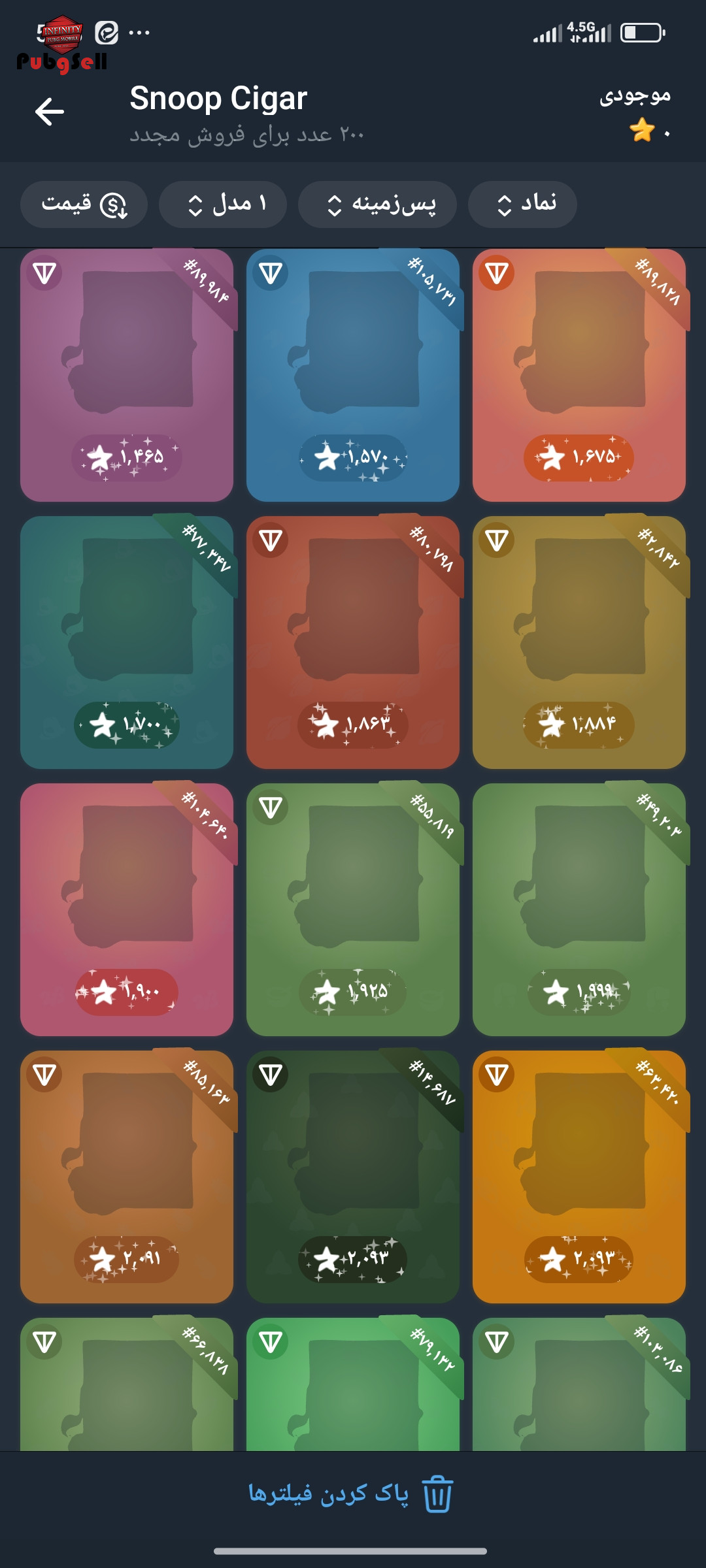Open the purple gift card priced ۱,۴۶۵
This screenshot has height=1568, width=706.
[x=127, y=375]
